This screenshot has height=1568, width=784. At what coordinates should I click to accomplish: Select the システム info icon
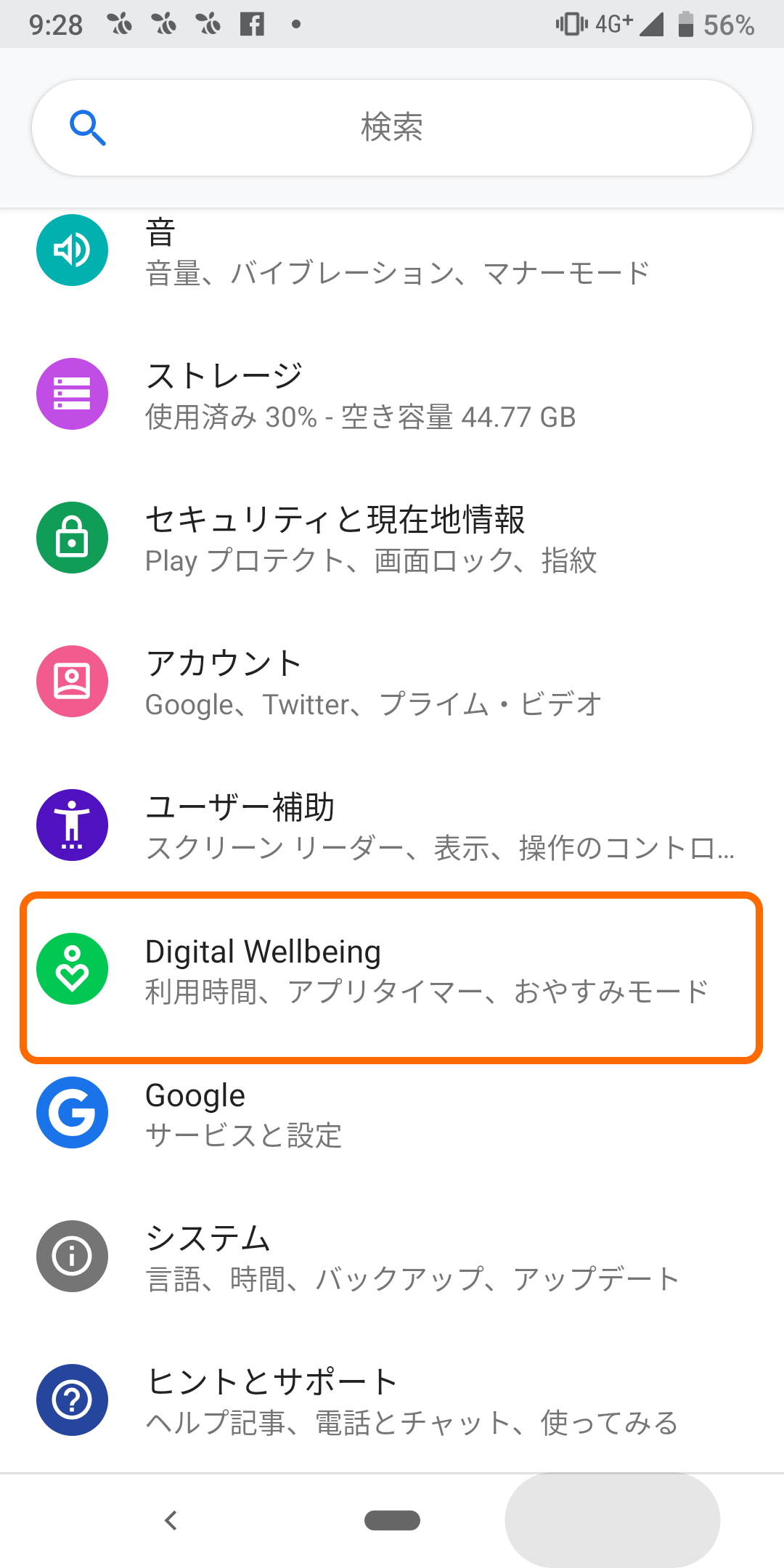click(x=72, y=1257)
